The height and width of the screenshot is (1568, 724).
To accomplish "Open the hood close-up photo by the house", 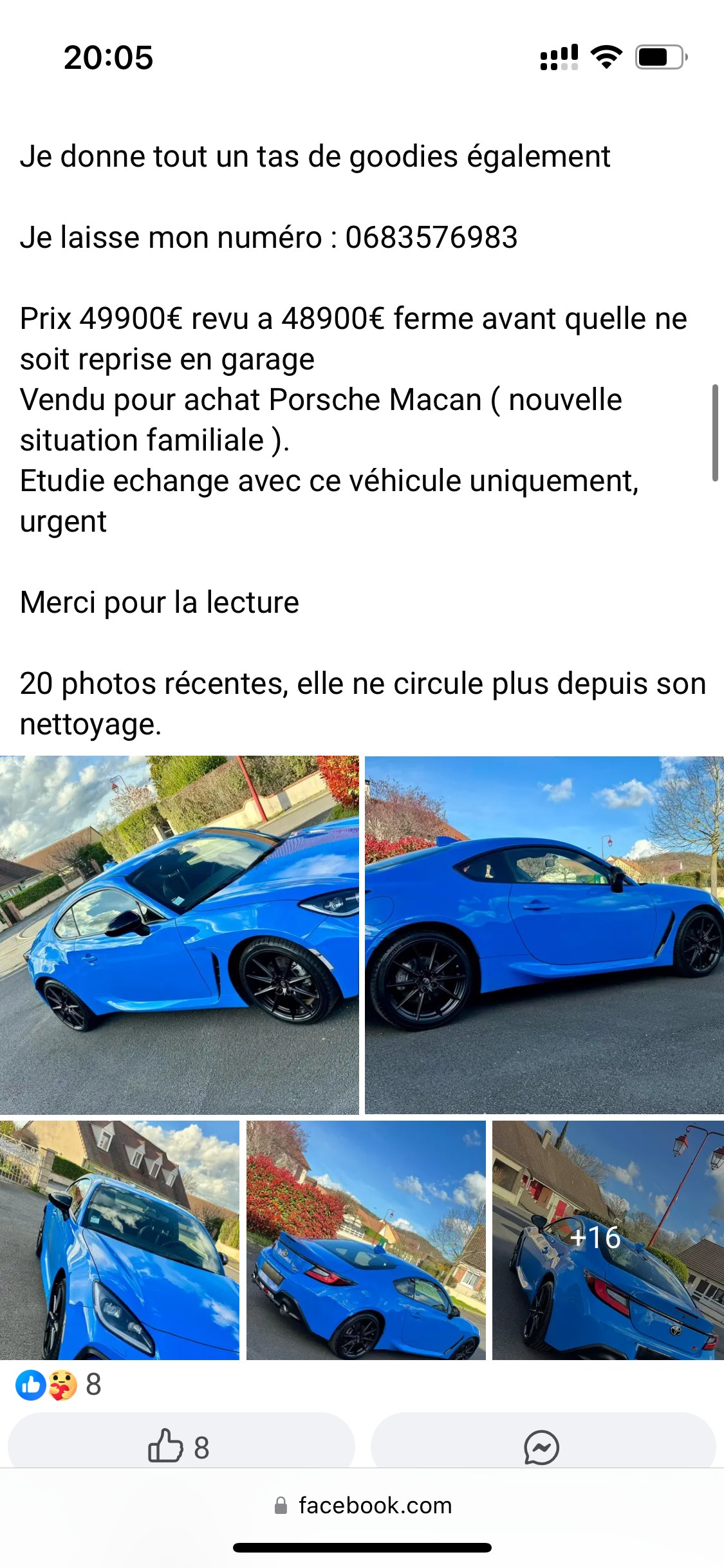I will [120, 1240].
